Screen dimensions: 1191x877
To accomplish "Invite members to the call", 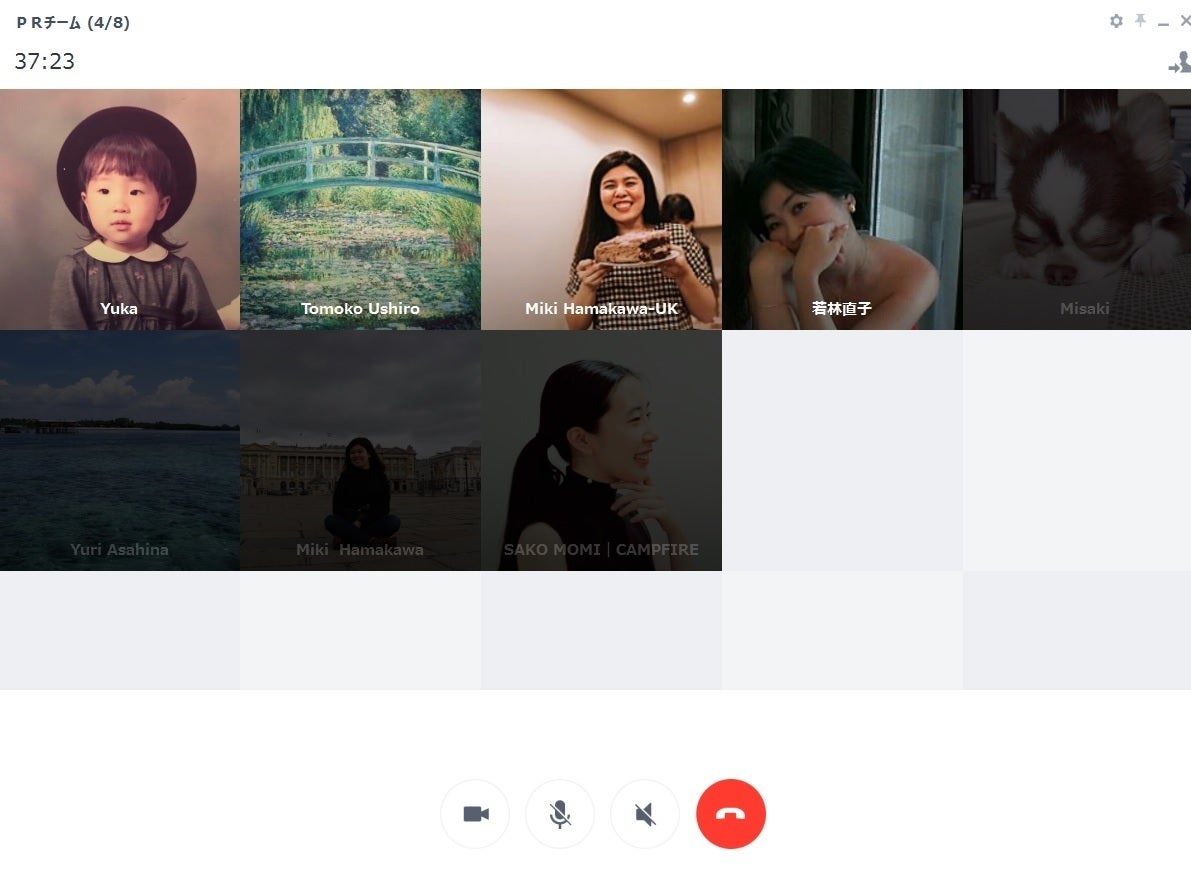I will (1179, 63).
